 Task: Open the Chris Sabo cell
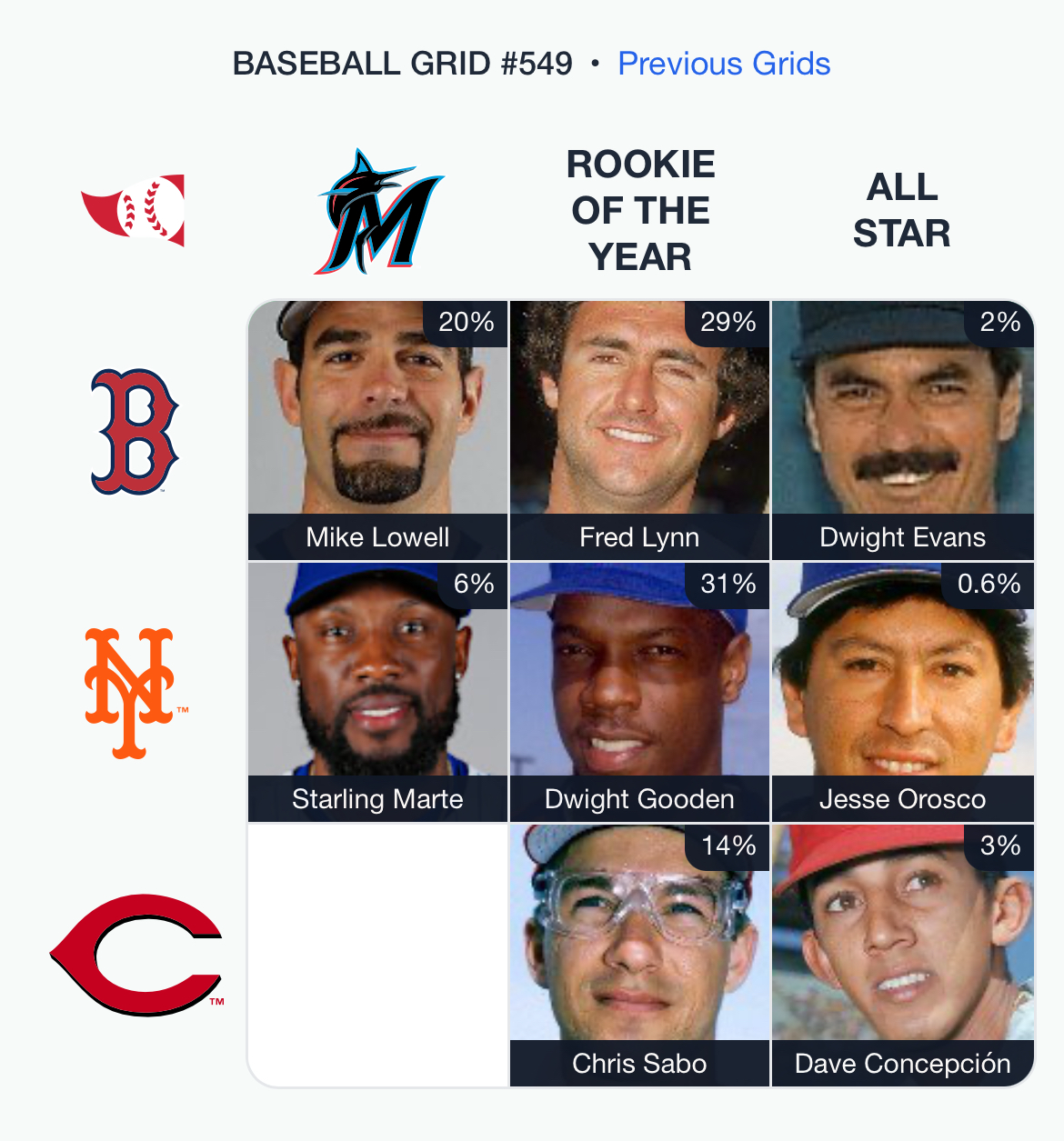point(639,955)
